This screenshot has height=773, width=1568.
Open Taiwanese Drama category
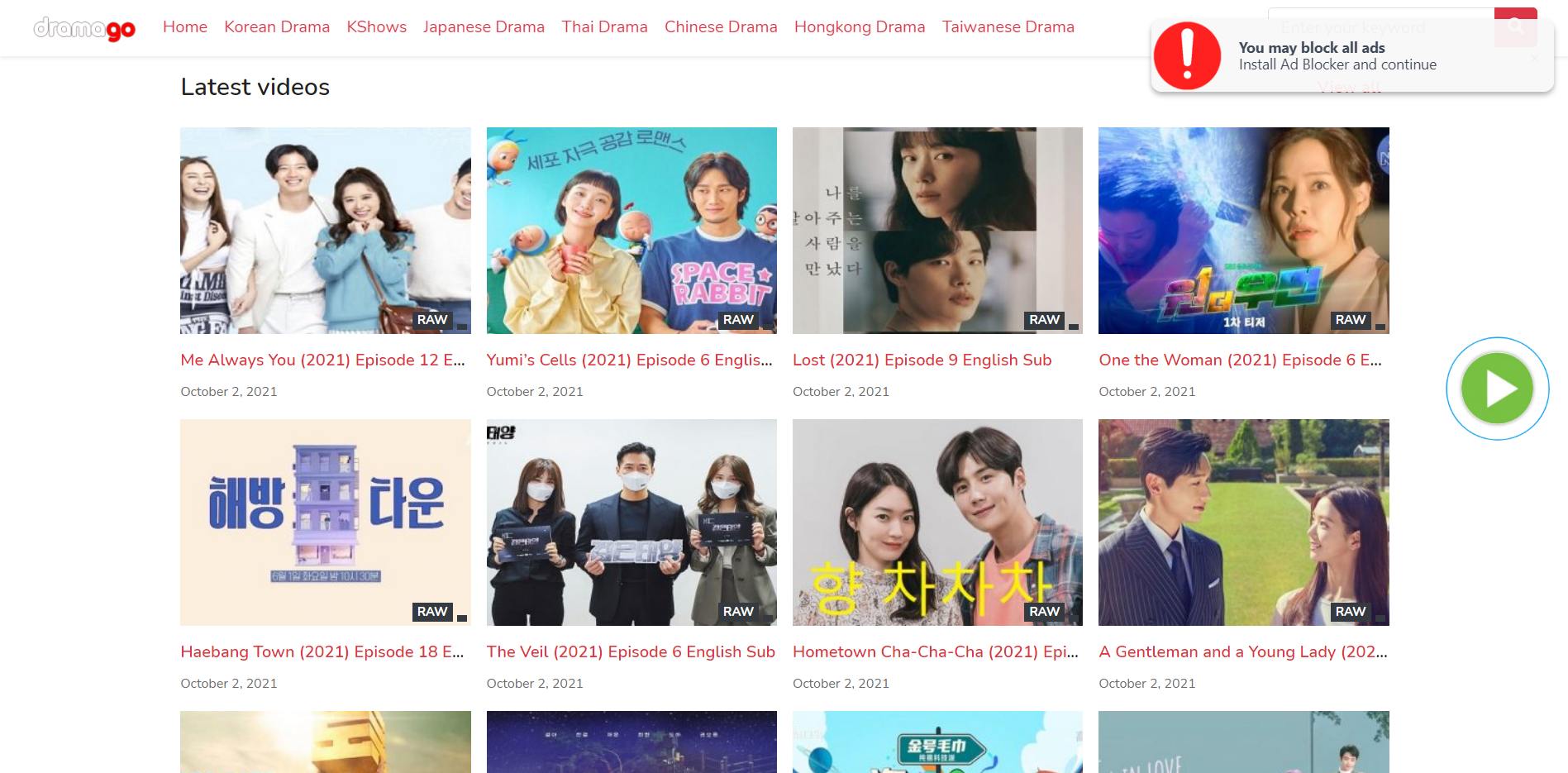pyautogui.click(x=1008, y=27)
